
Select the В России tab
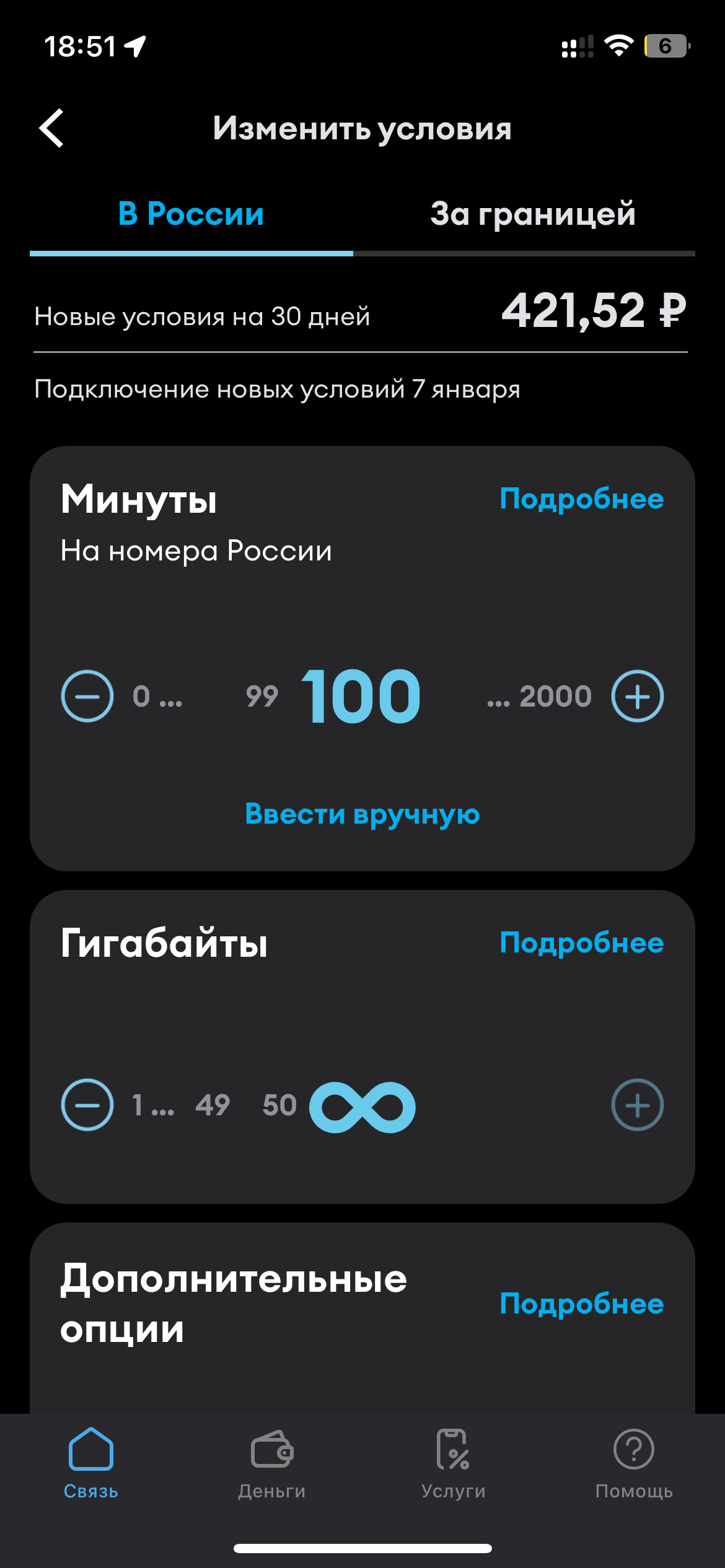point(191,214)
